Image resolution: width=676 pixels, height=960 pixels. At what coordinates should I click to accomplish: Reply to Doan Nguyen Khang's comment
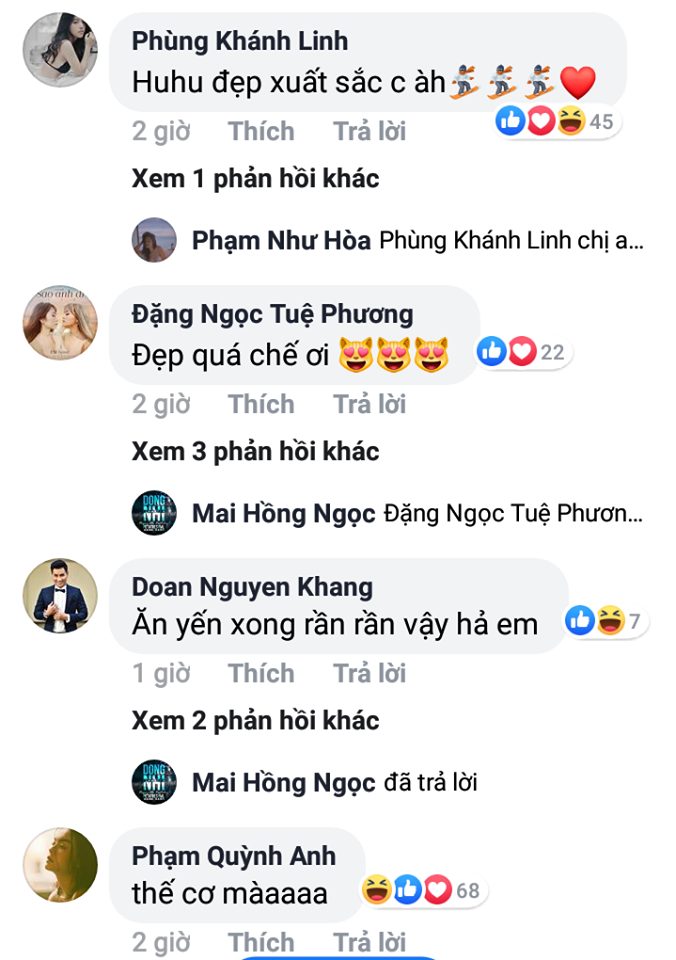369,673
